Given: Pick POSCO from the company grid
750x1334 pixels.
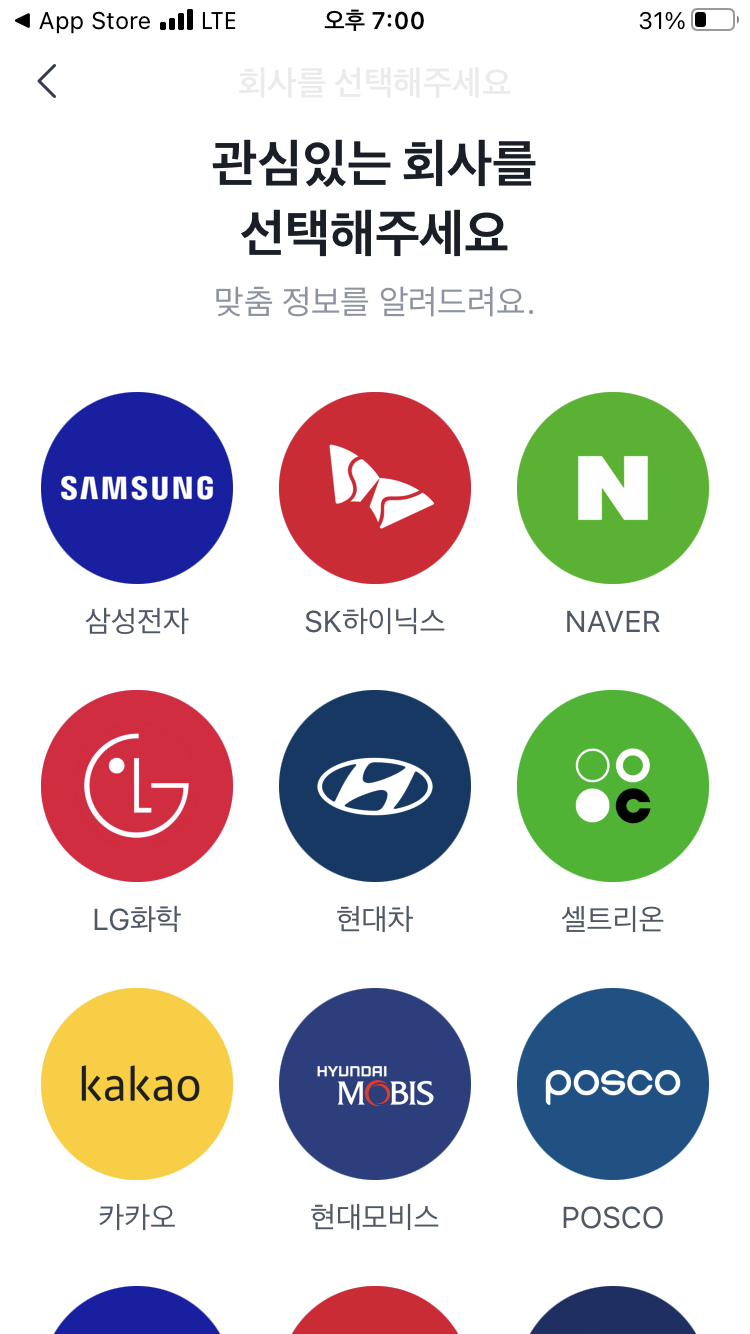Looking at the screenshot, I should (x=613, y=1084).
